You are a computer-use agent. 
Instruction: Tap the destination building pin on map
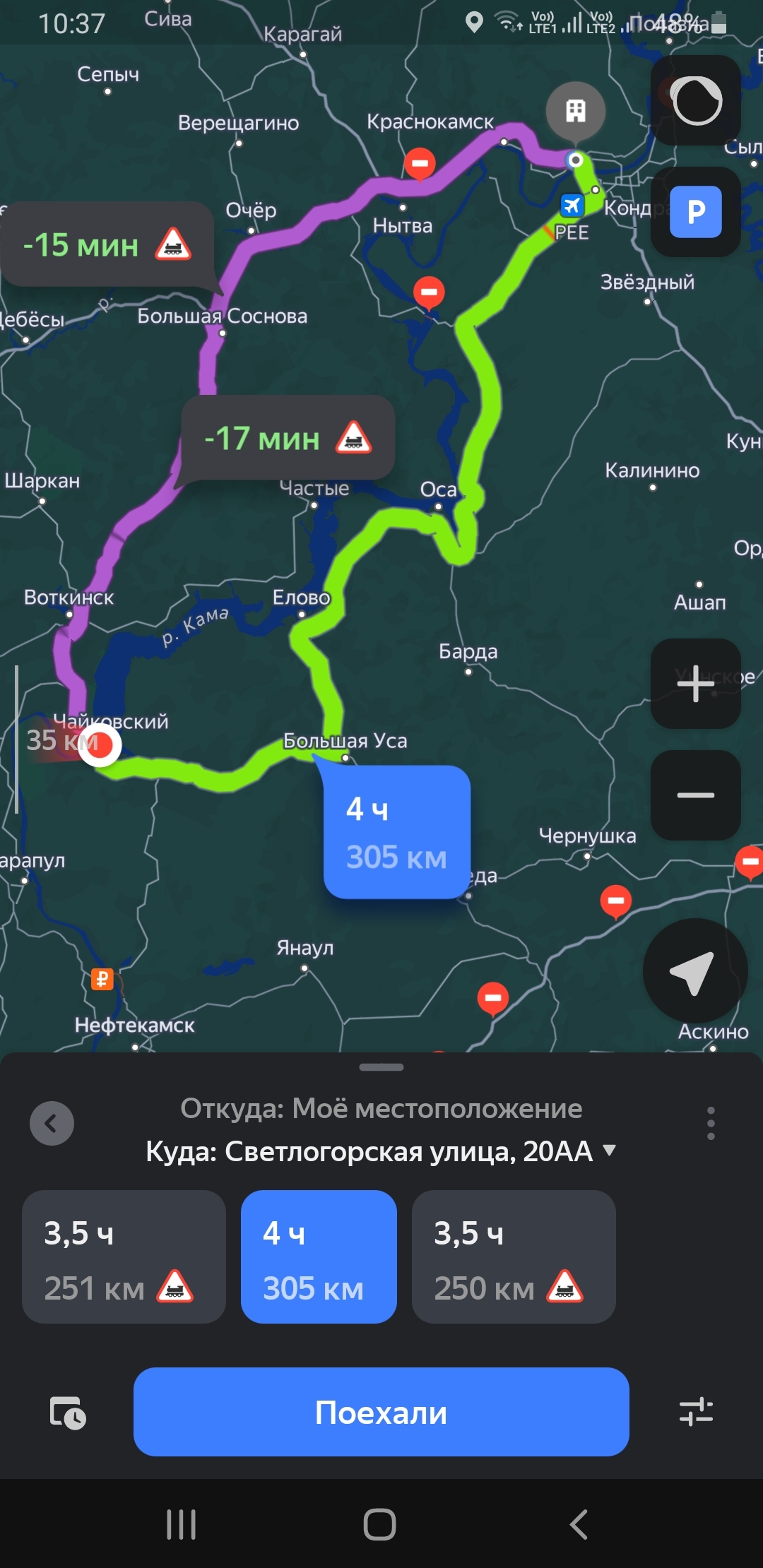click(x=576, y=112)
